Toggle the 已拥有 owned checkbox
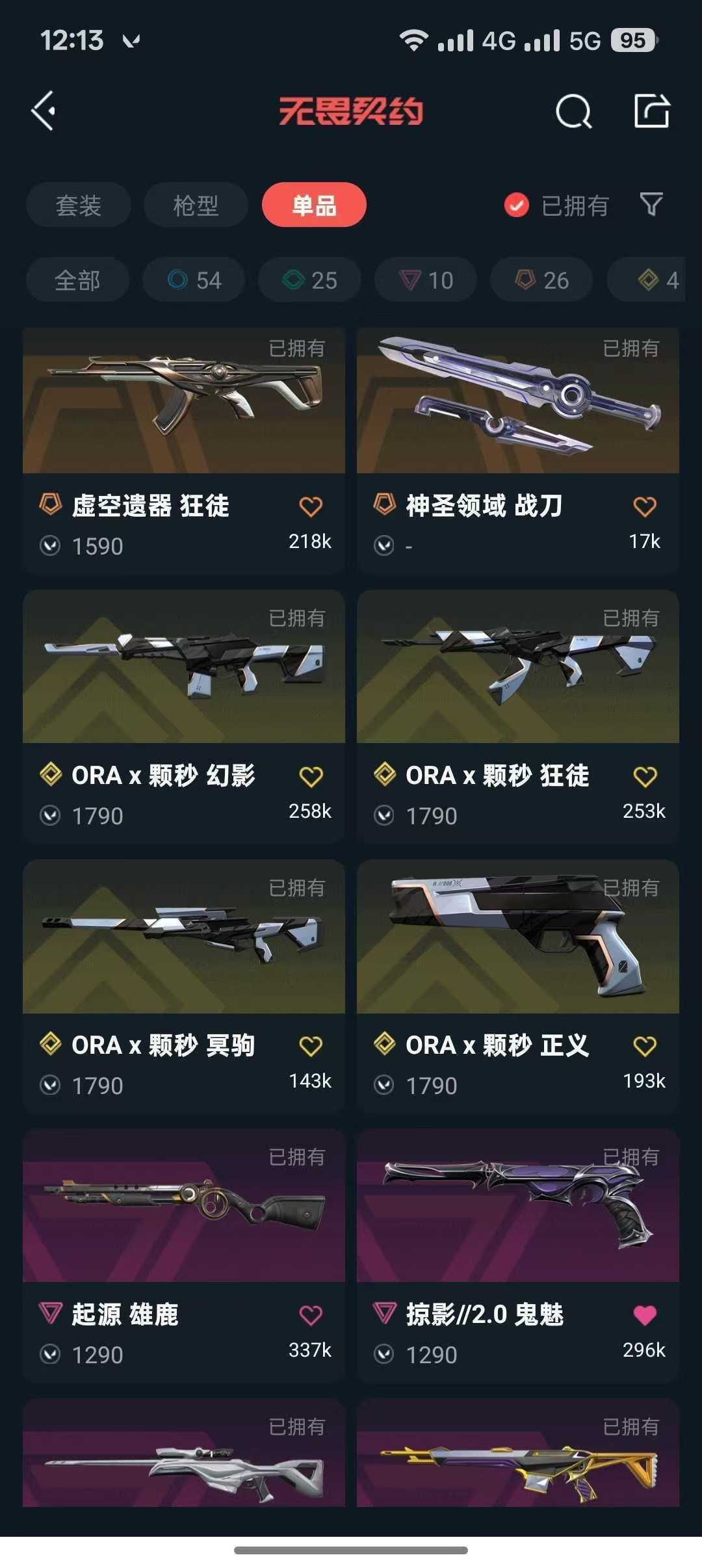Screen dimensions: 702x1568 click(517, 205)
